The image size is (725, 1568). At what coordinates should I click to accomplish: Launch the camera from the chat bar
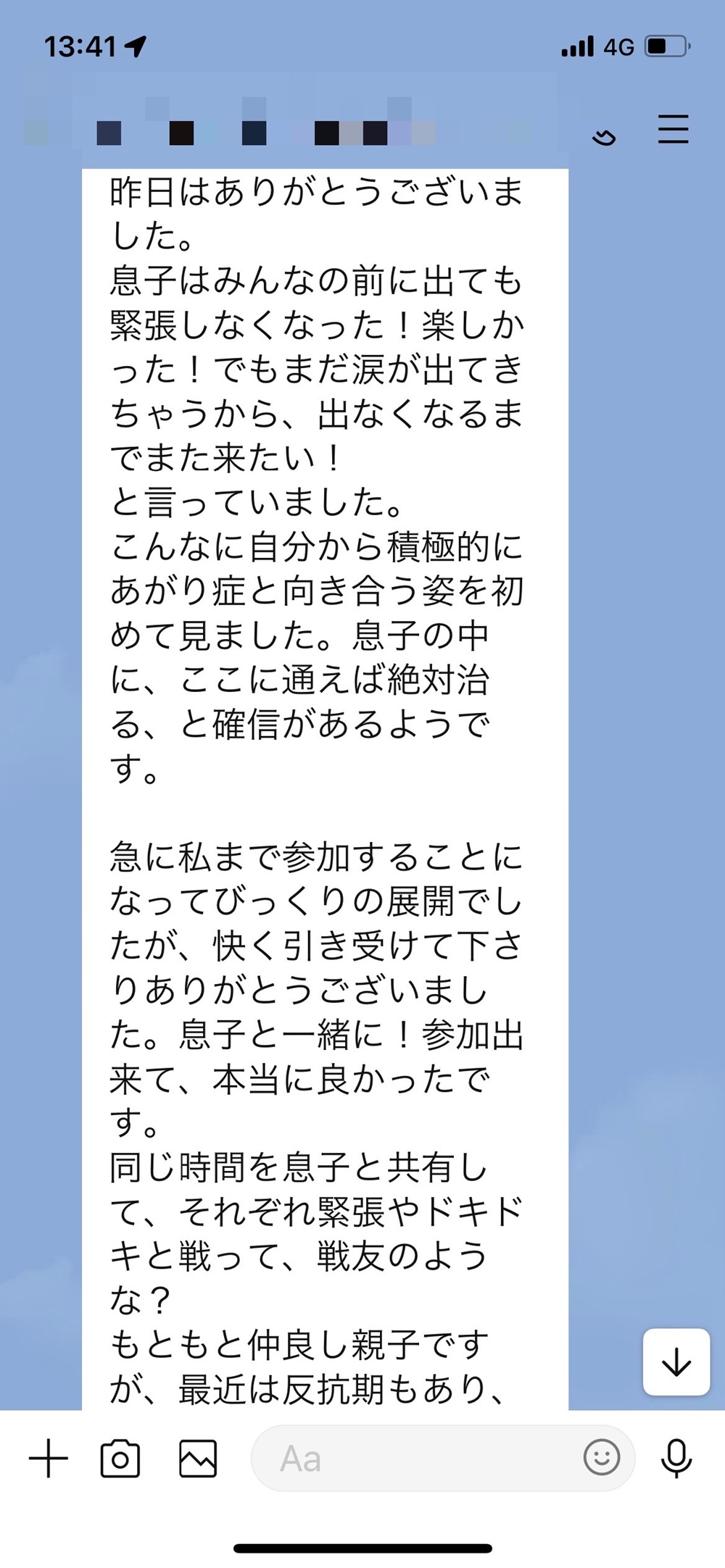[x=120, y=1458]
